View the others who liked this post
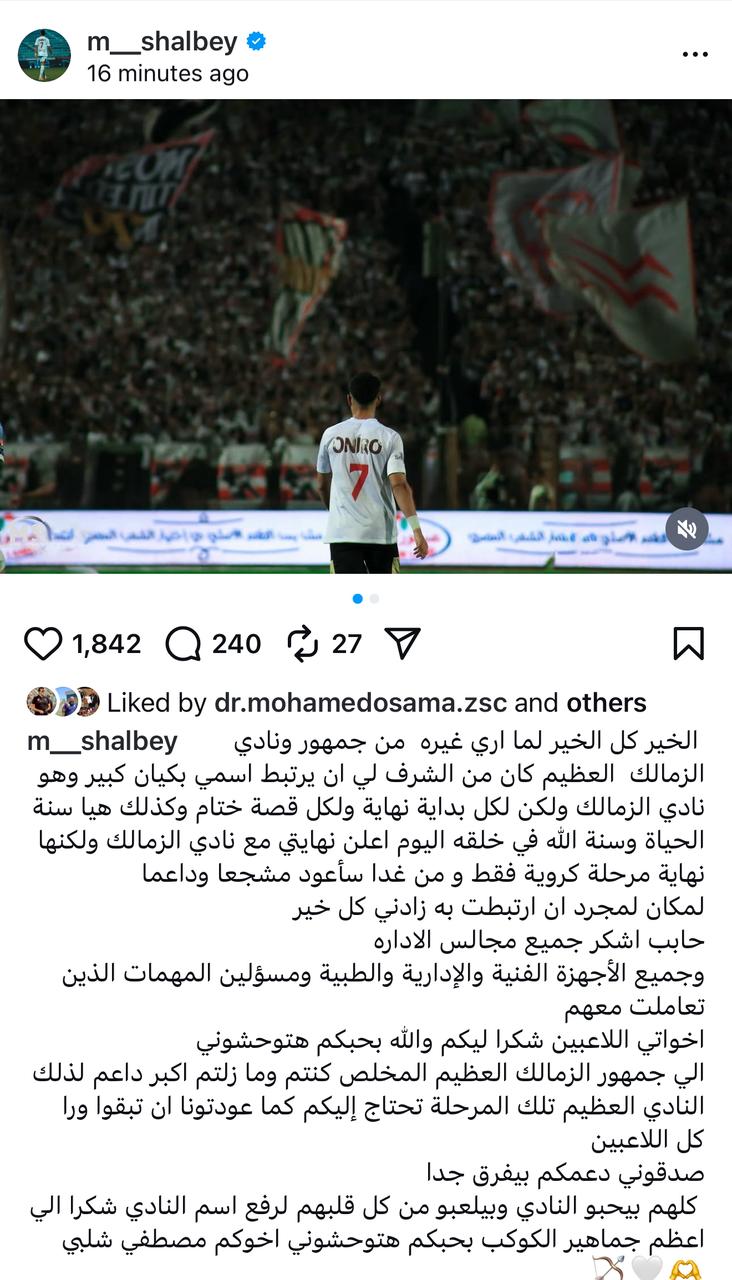Screen dimensions: 732x1280 click(606, 703)
